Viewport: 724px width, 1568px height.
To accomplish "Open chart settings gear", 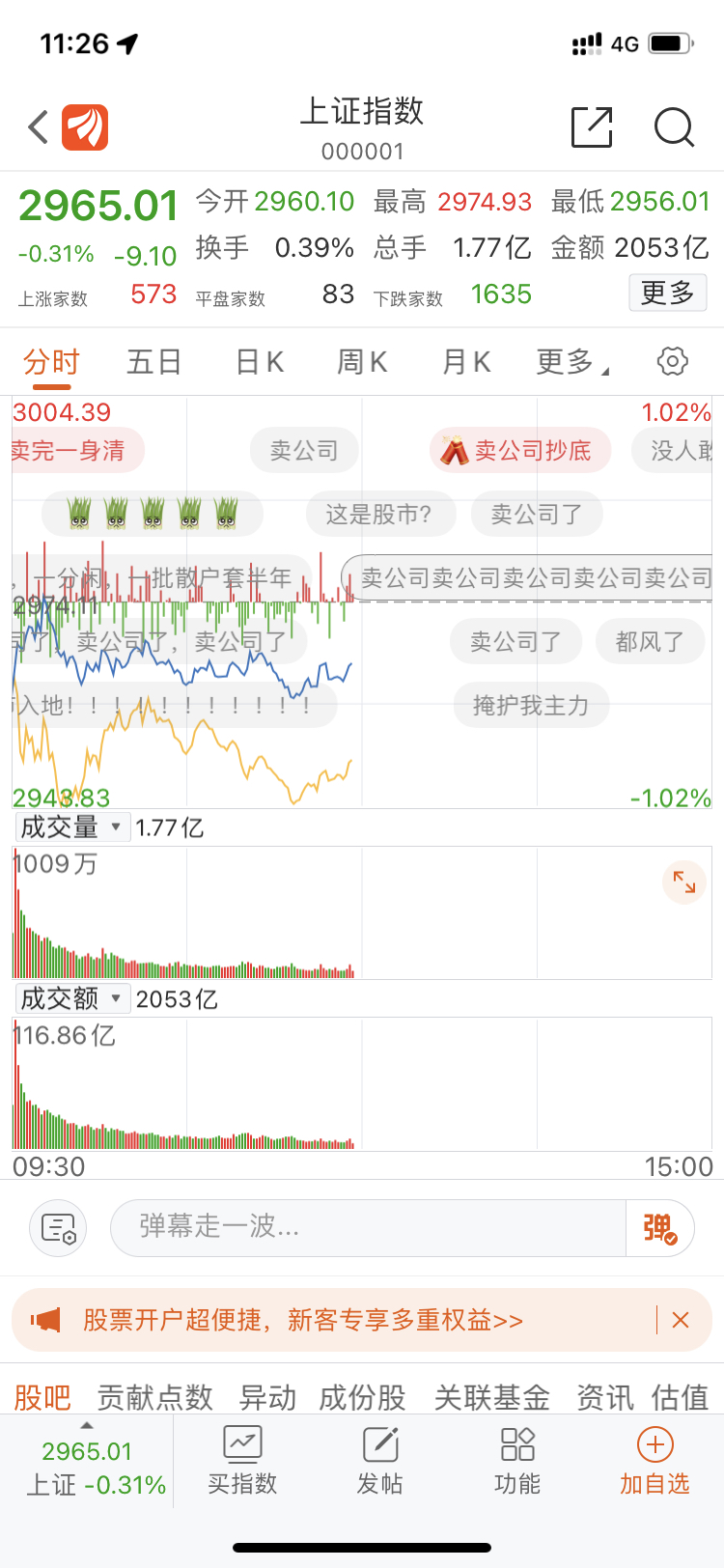I will coord(672,361).
